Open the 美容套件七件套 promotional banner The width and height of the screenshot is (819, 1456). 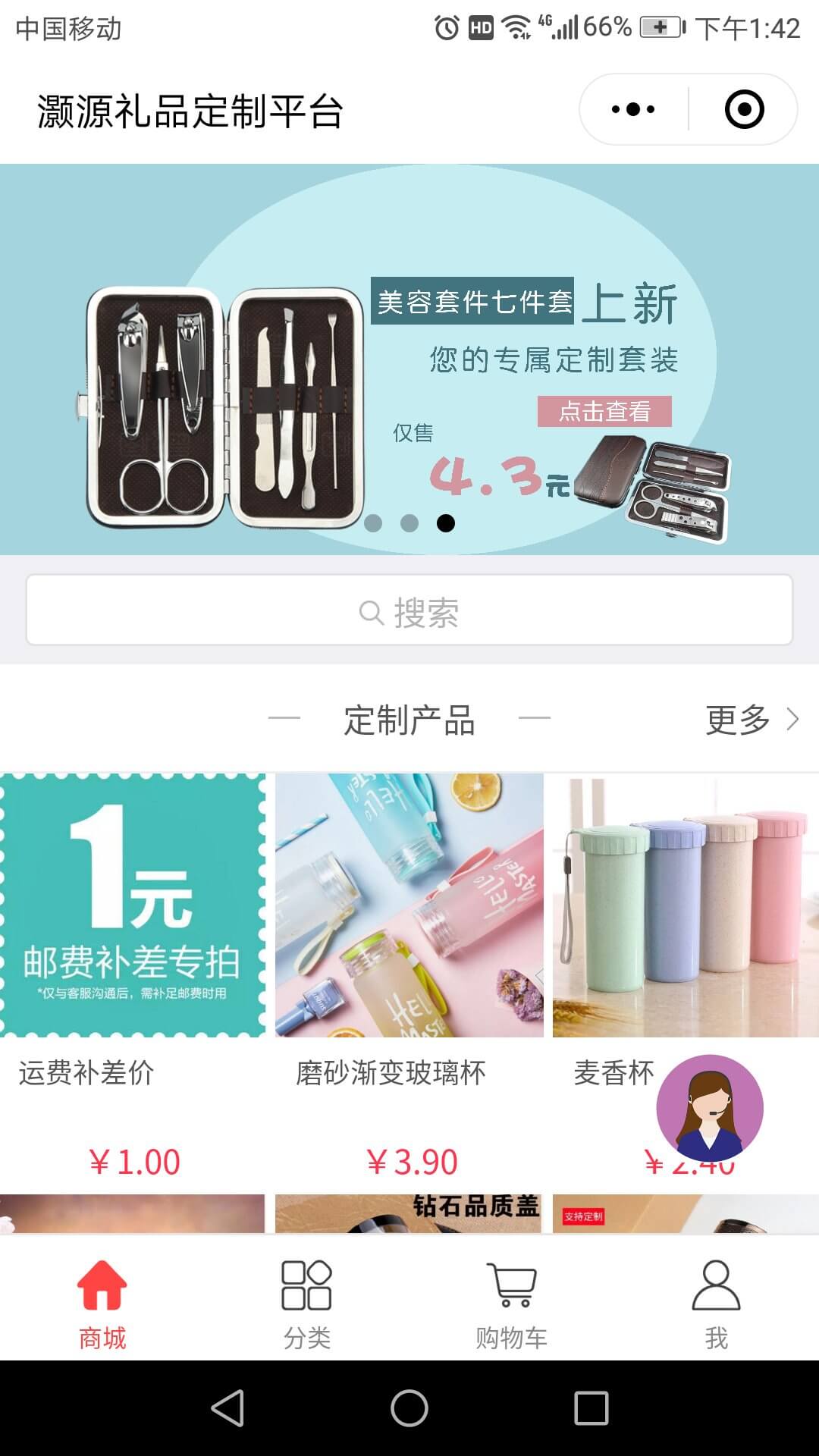(x=409, y=359)
